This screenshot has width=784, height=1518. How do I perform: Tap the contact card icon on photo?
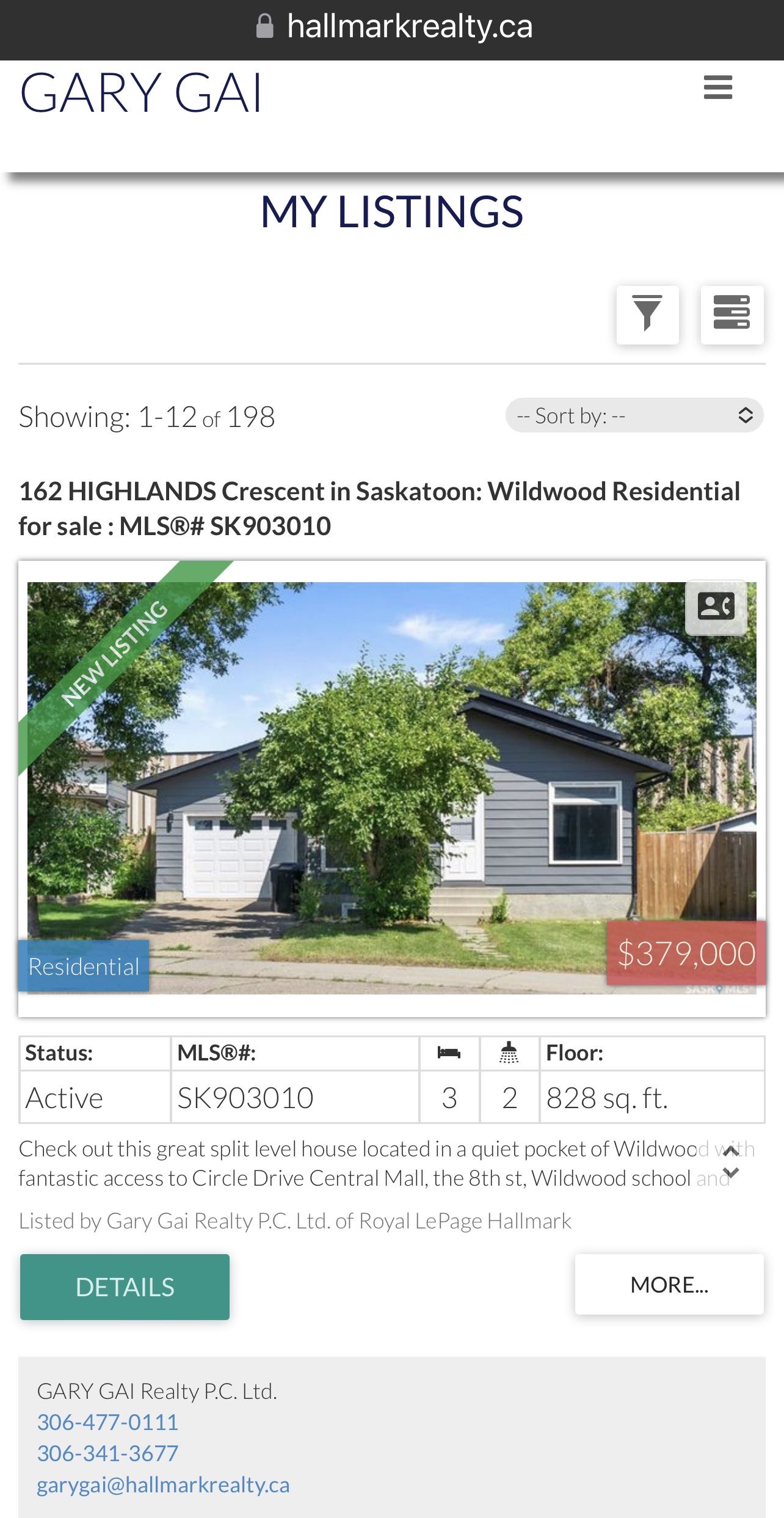716,607
